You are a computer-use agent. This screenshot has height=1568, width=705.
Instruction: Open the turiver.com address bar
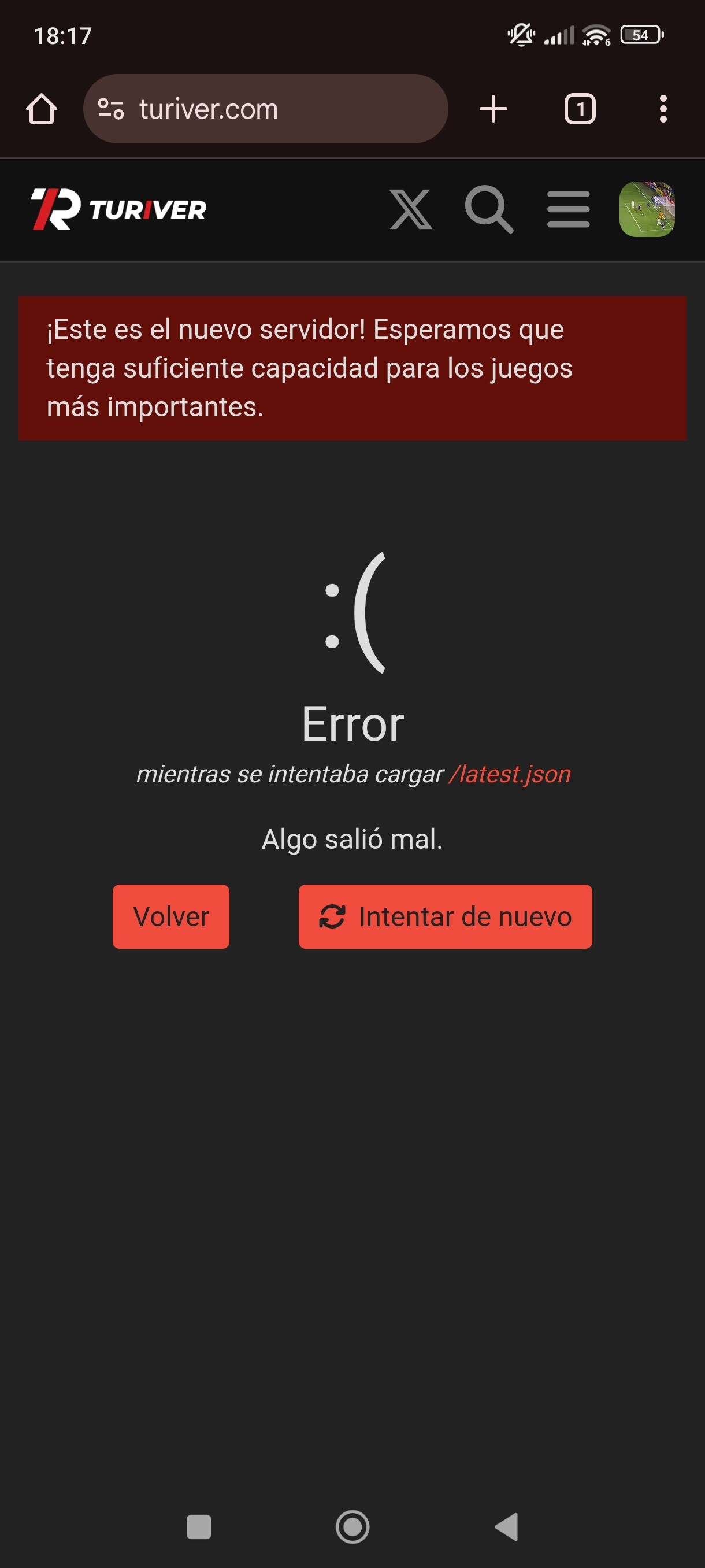click(x=265, y=109)
